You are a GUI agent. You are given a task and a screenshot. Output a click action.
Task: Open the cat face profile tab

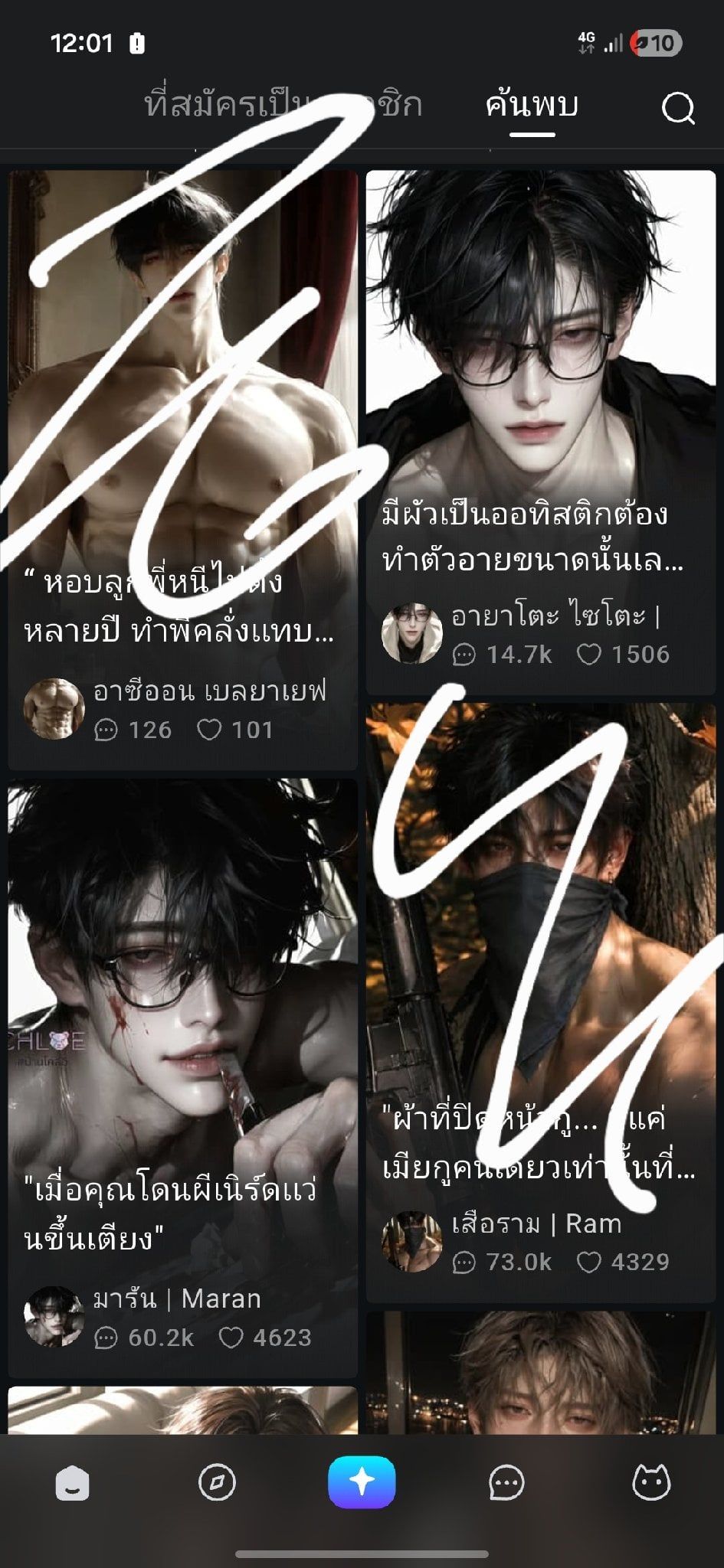[x=651, y=1482]
